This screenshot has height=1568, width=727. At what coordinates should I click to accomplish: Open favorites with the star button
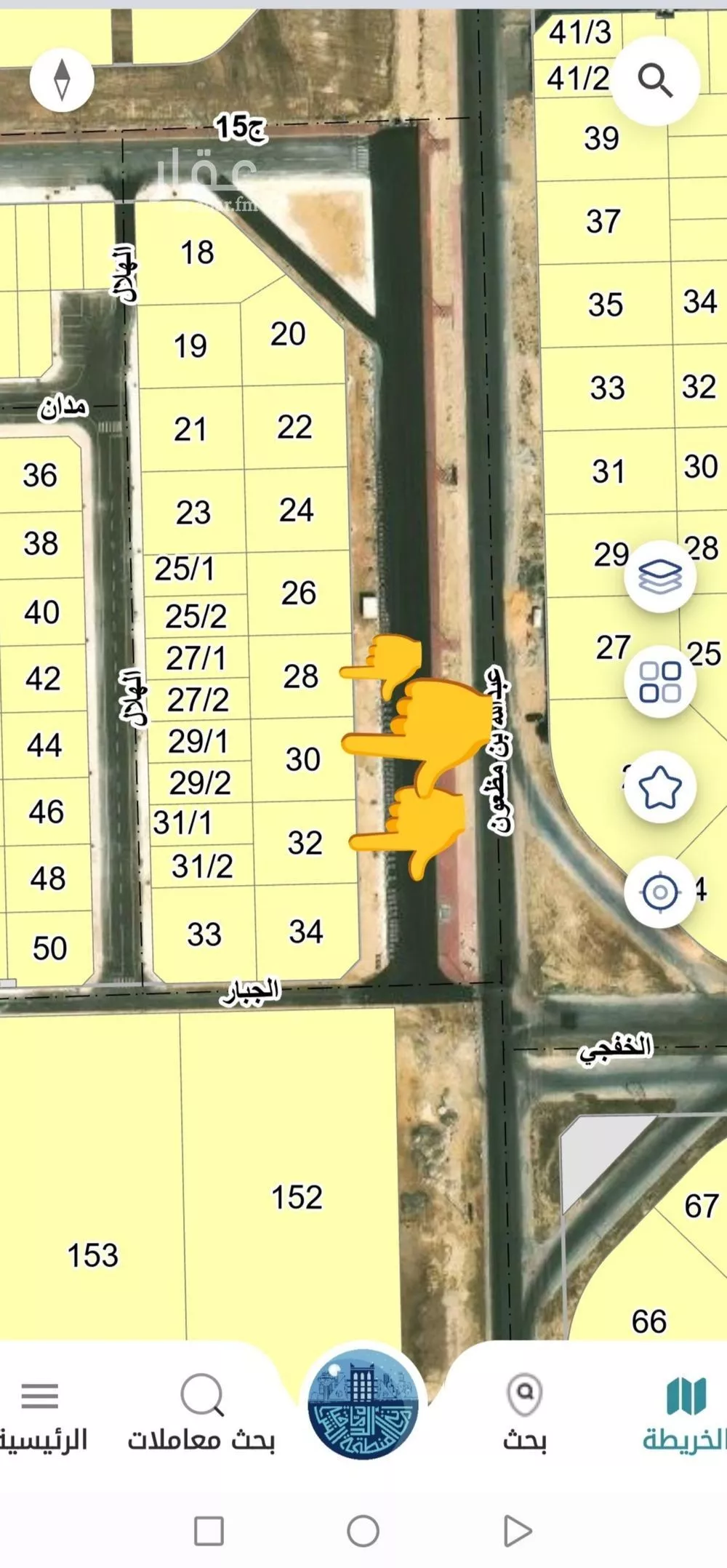coord(659,787)
